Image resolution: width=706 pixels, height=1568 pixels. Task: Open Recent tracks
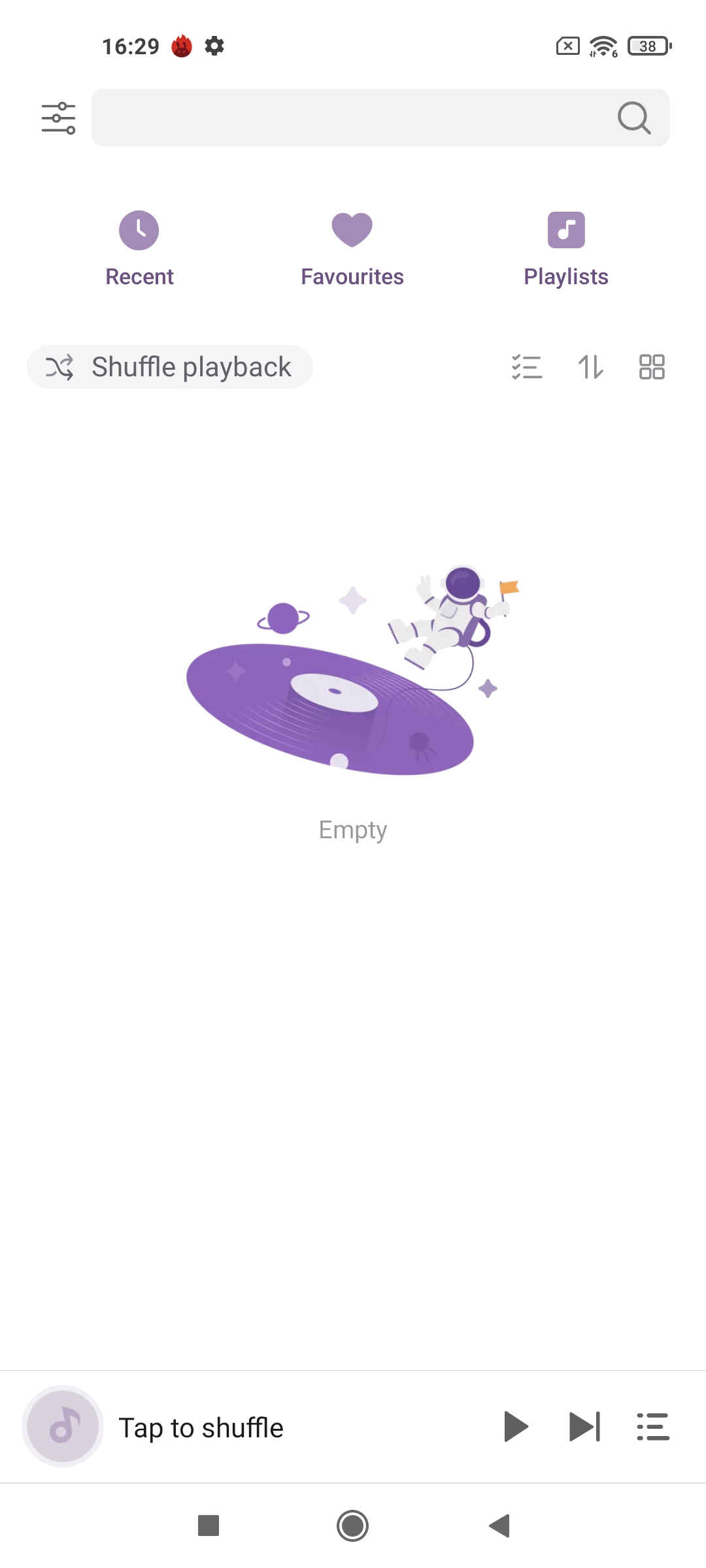(139, 249)
